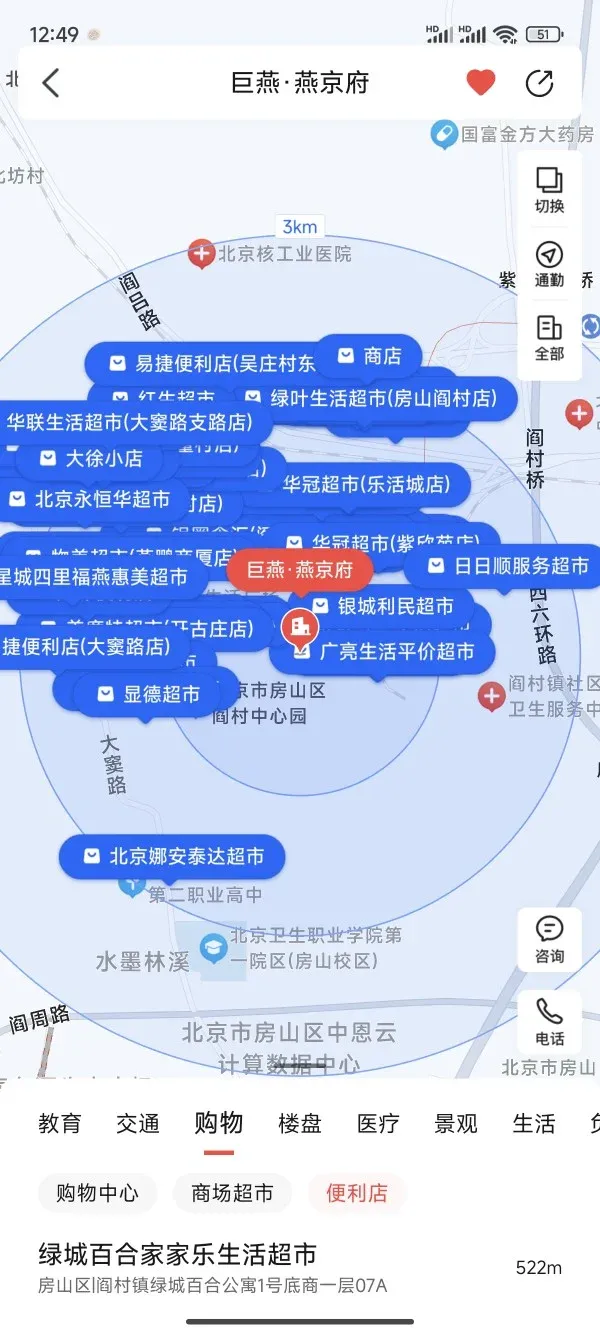Image resolution: width=600 pixels, height=1335 pixels.
Task: Switch to the 交通 tab
Action: pyautogui.click(x=138, y=1123)
